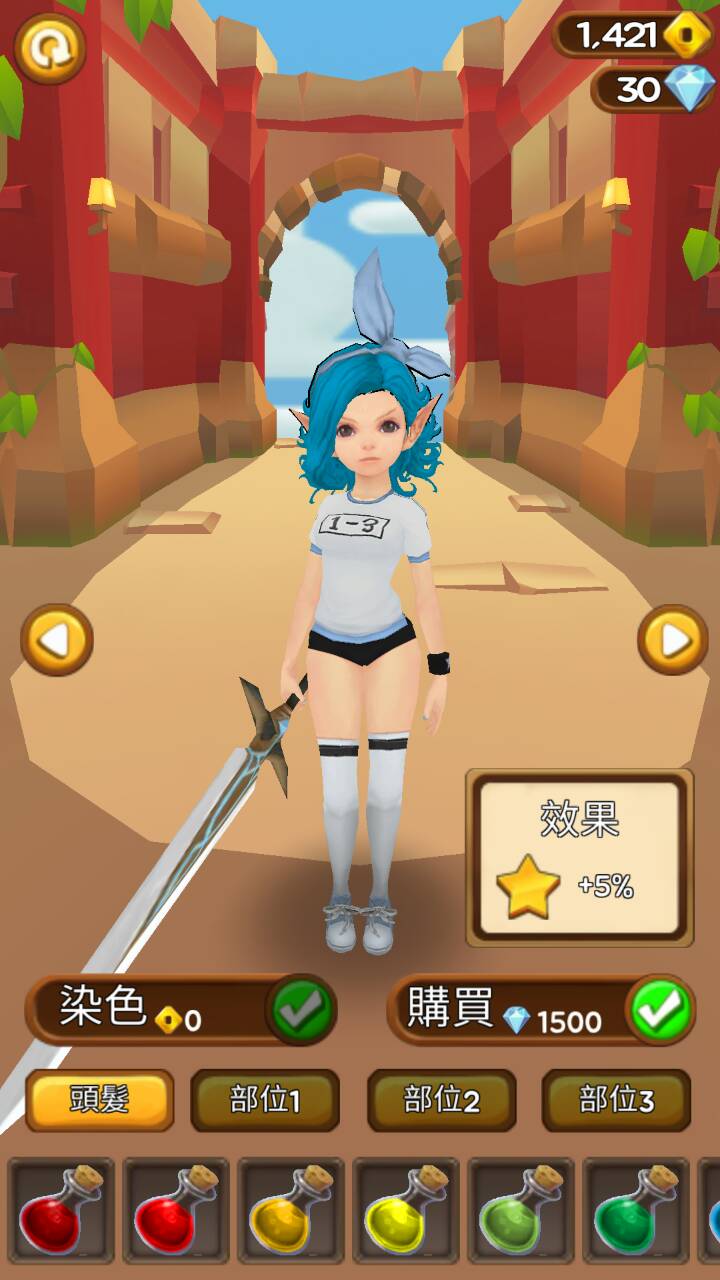Tap the circular arrow return icon
The image size is (720, 1280).
[49, 48]
